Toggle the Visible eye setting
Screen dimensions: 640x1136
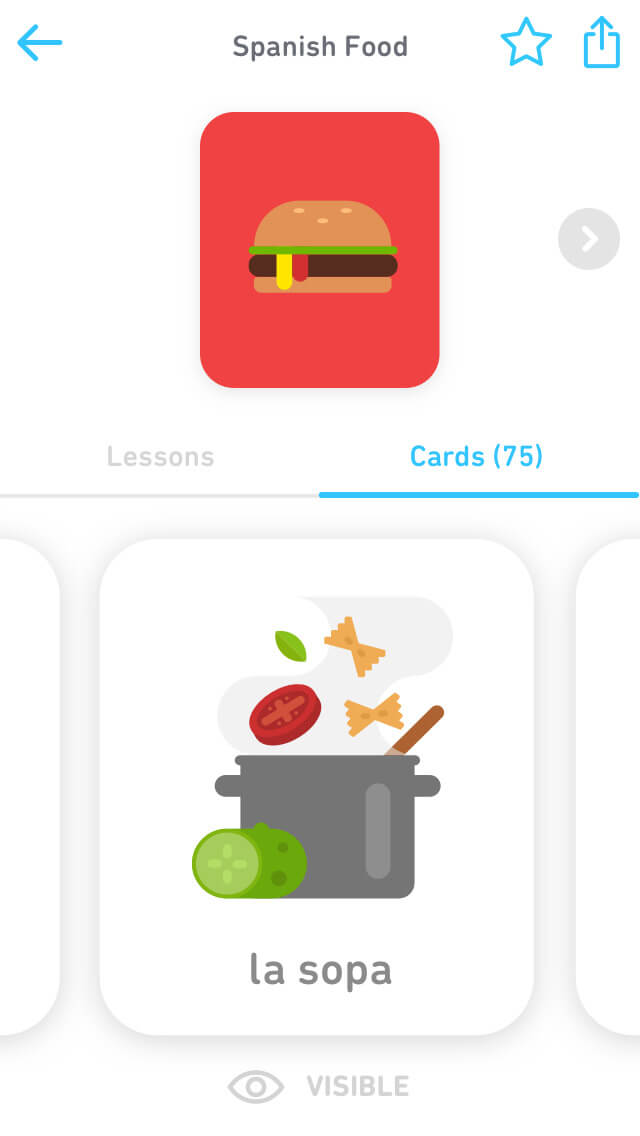319,1087
